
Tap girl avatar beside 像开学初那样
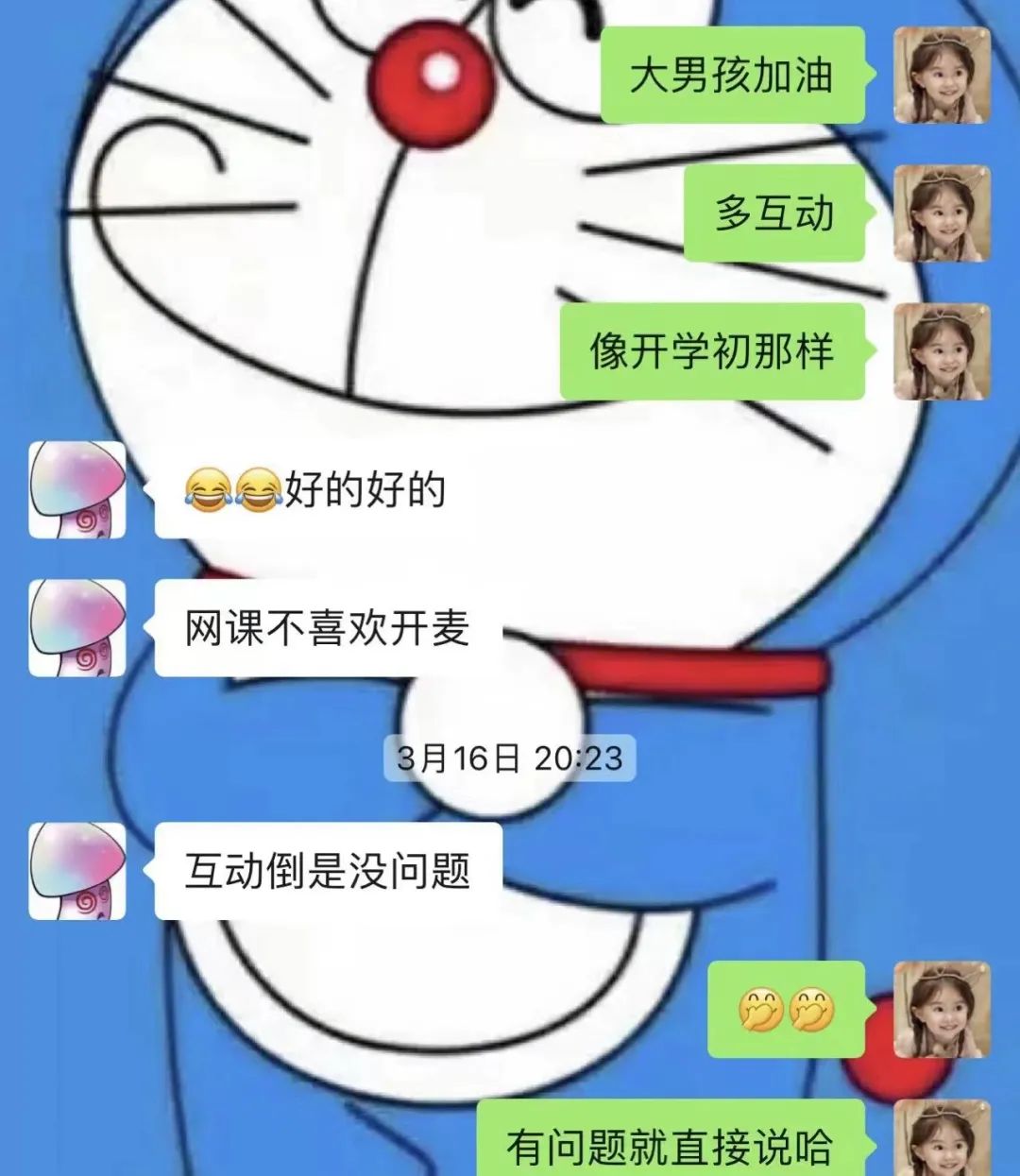(x=942, y=351)
